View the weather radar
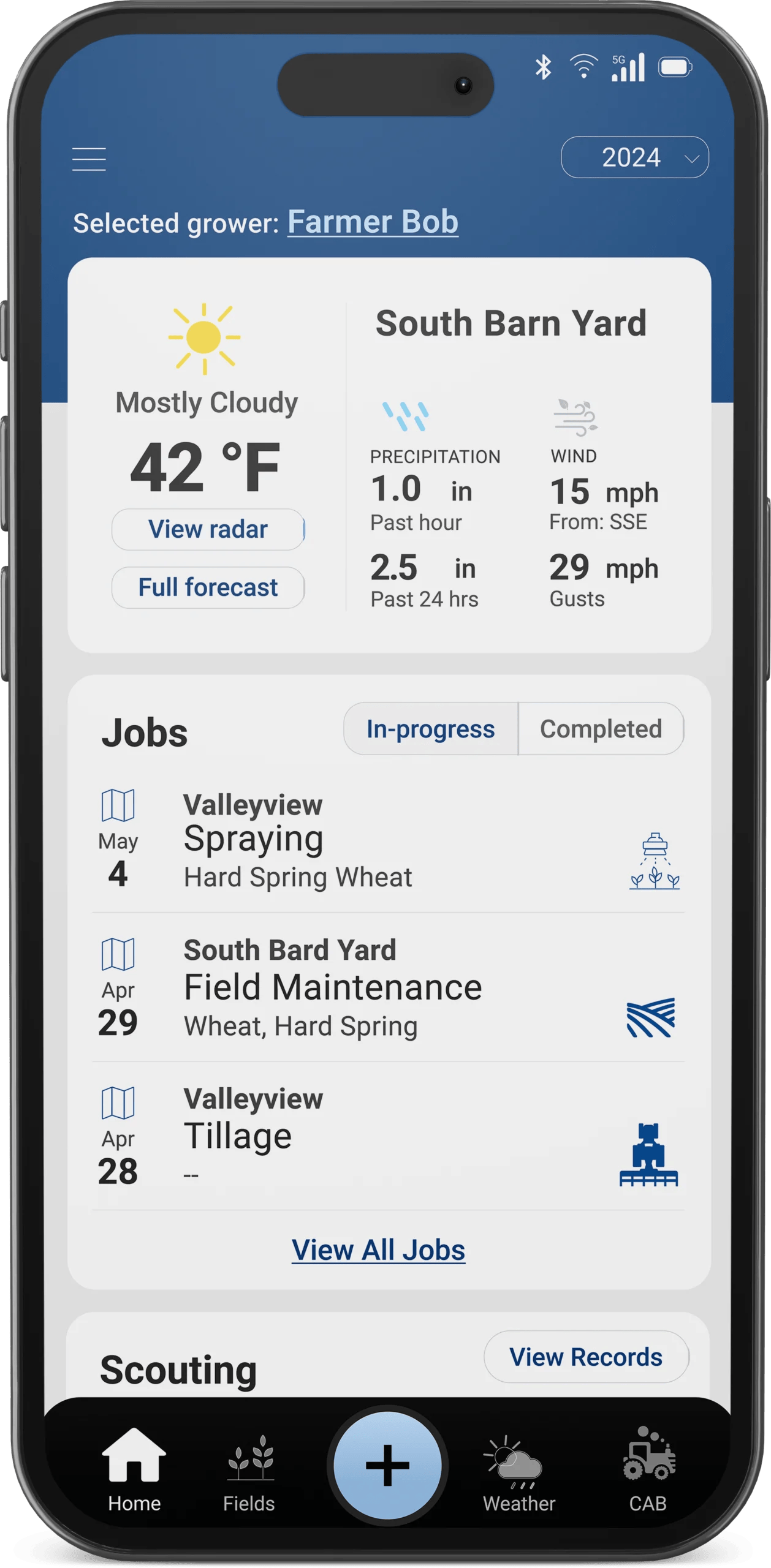Screen dimensions: 771x1568 click(207, 529)
